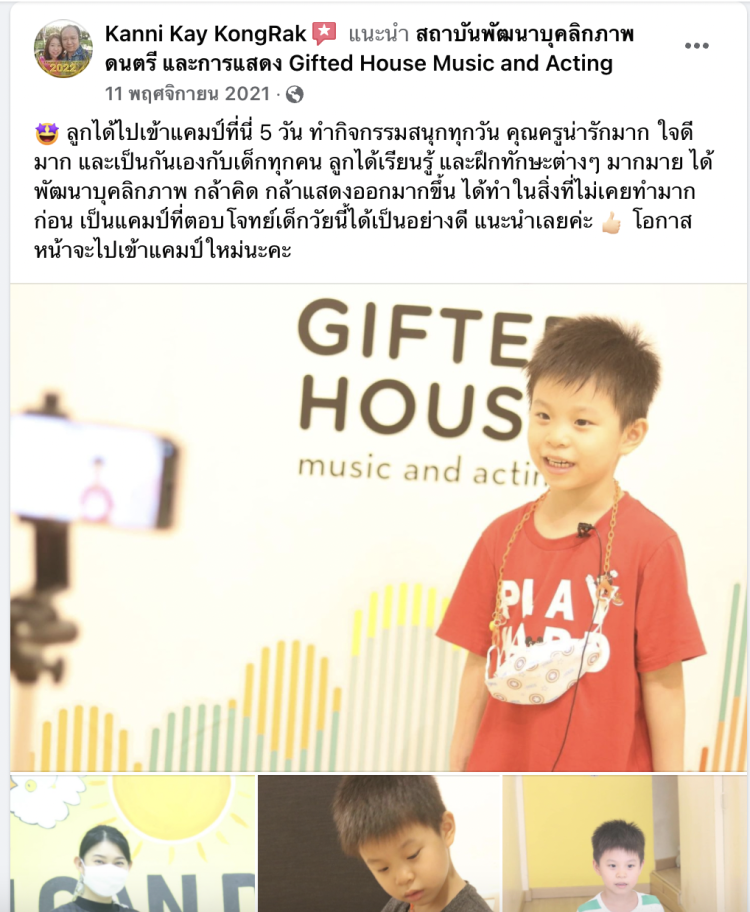Open Kanni Kay KongRak's profile picture

[63, 49]
